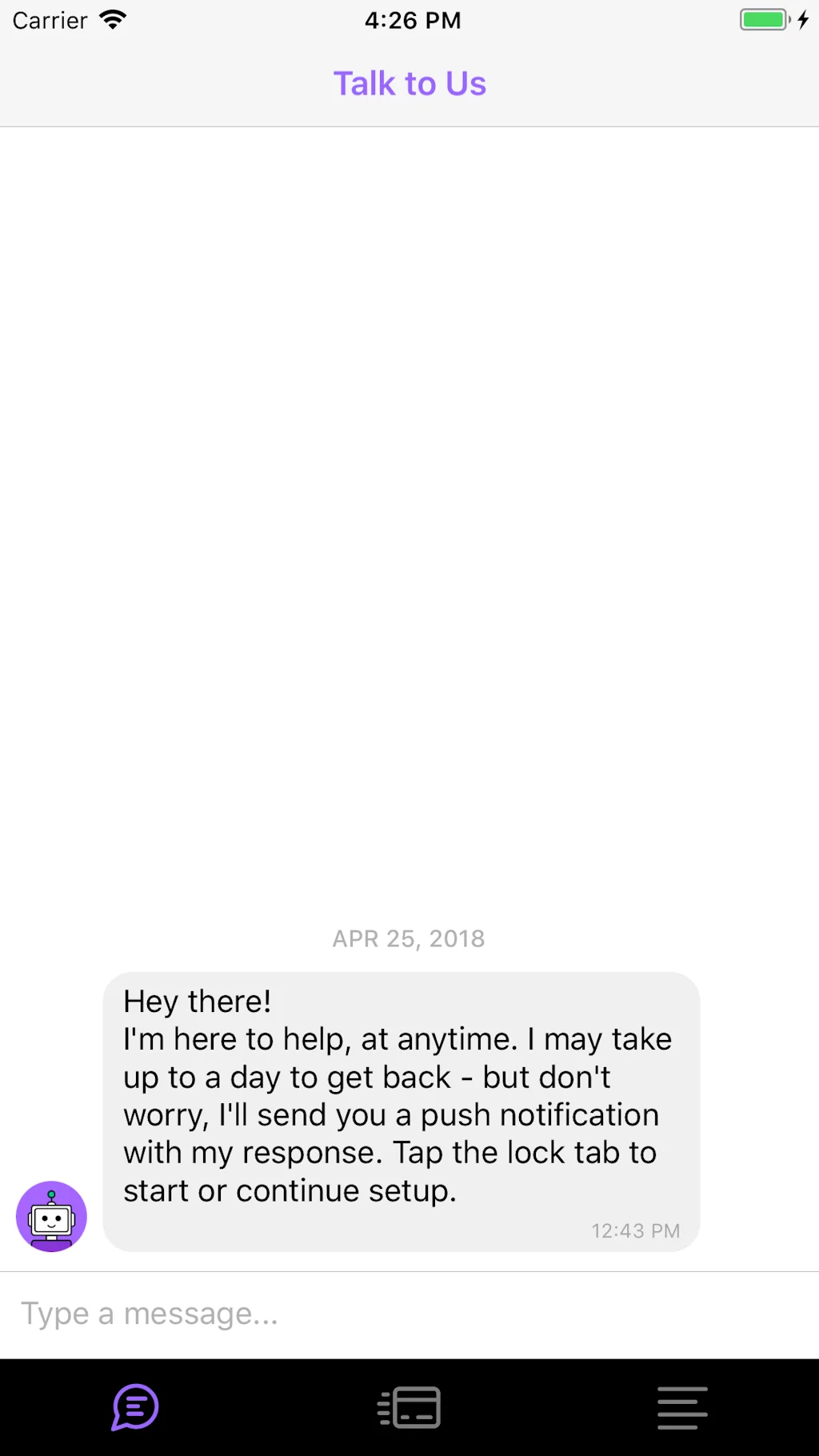This screenshot has width=819, height=1456.
Task: Tap the '12:43 PM' timestamp
Action: 636,1230
